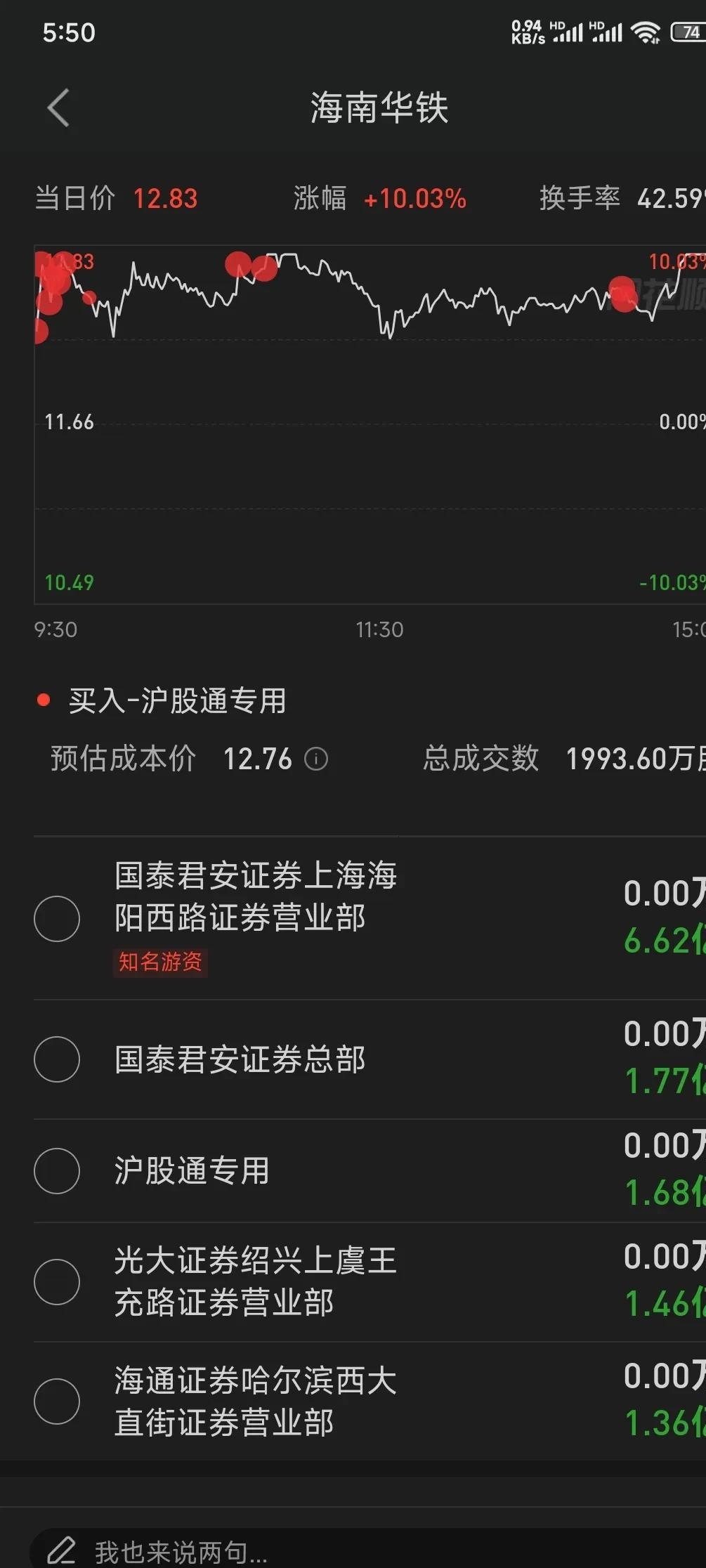Select the circle beside 光大证券绍兴上虞王充路证券营业部
Screen dimensions: 706x1568
click(57, 1282)
